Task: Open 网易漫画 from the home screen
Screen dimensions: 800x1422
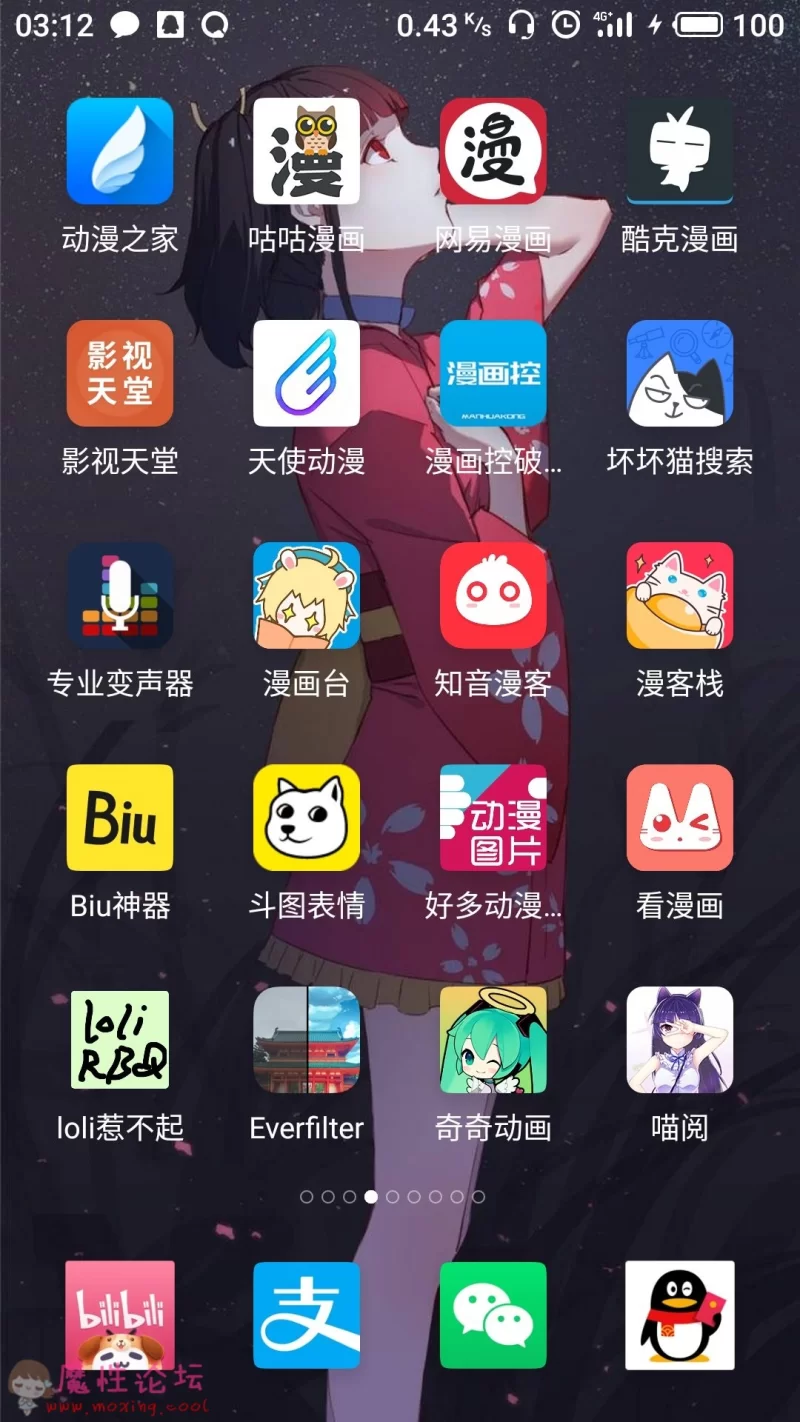Action: (493, 151)
